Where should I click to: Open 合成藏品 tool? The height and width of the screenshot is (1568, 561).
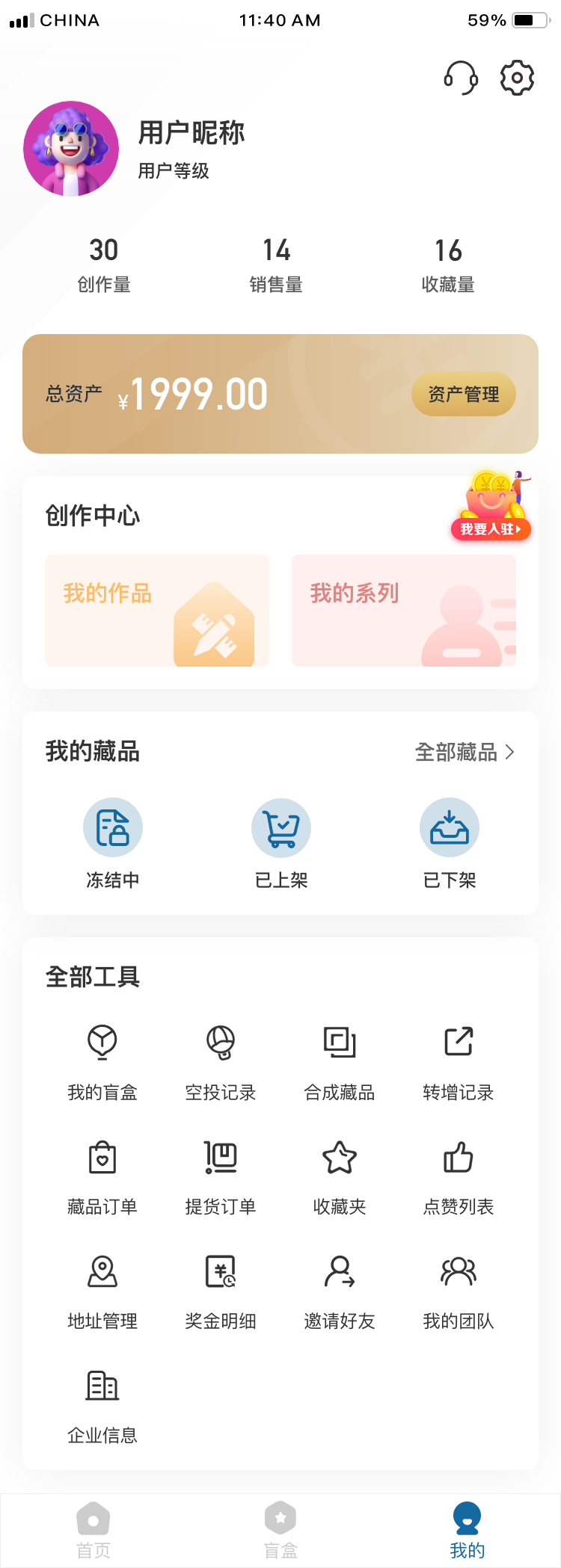[x=340, y=1060]
